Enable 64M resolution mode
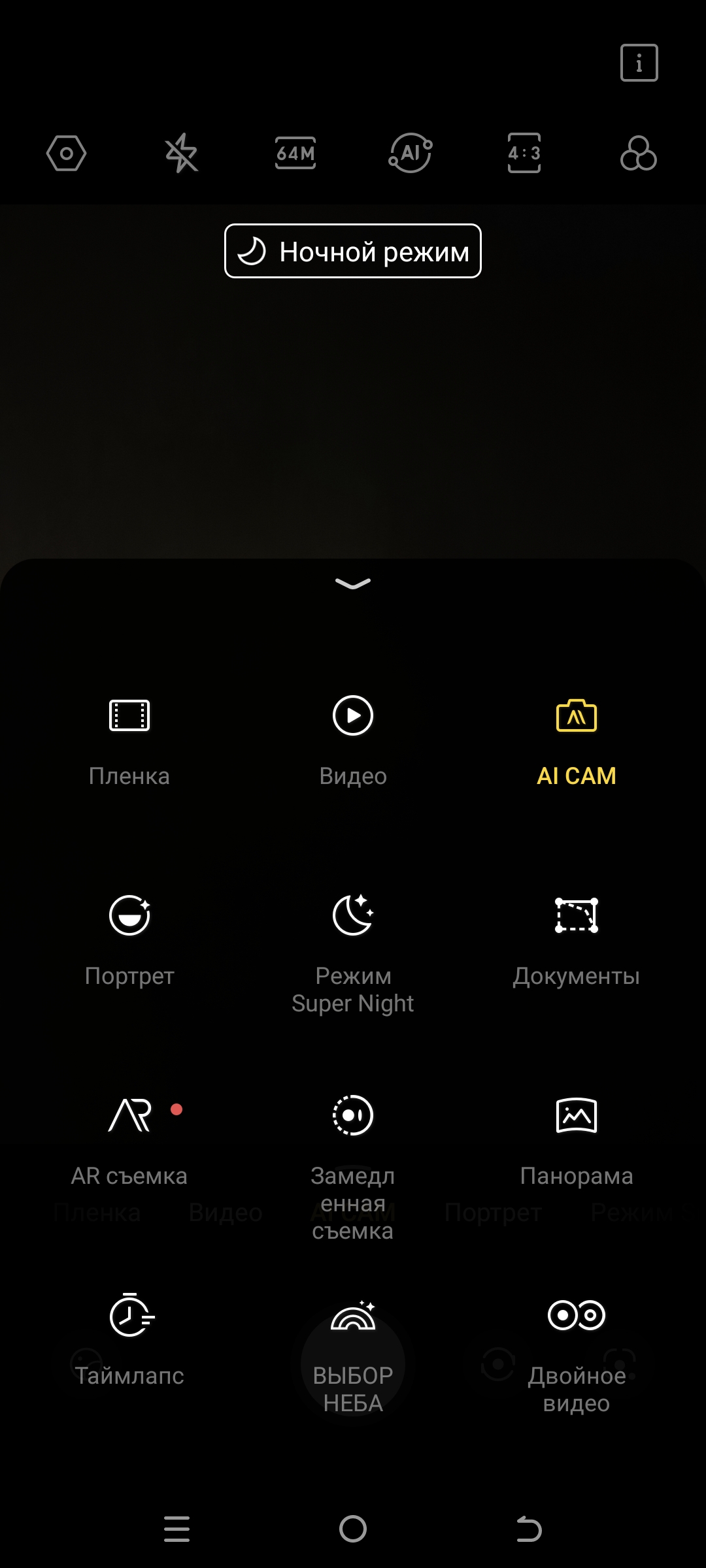706x1568 pixels. (x=295, y=154)
